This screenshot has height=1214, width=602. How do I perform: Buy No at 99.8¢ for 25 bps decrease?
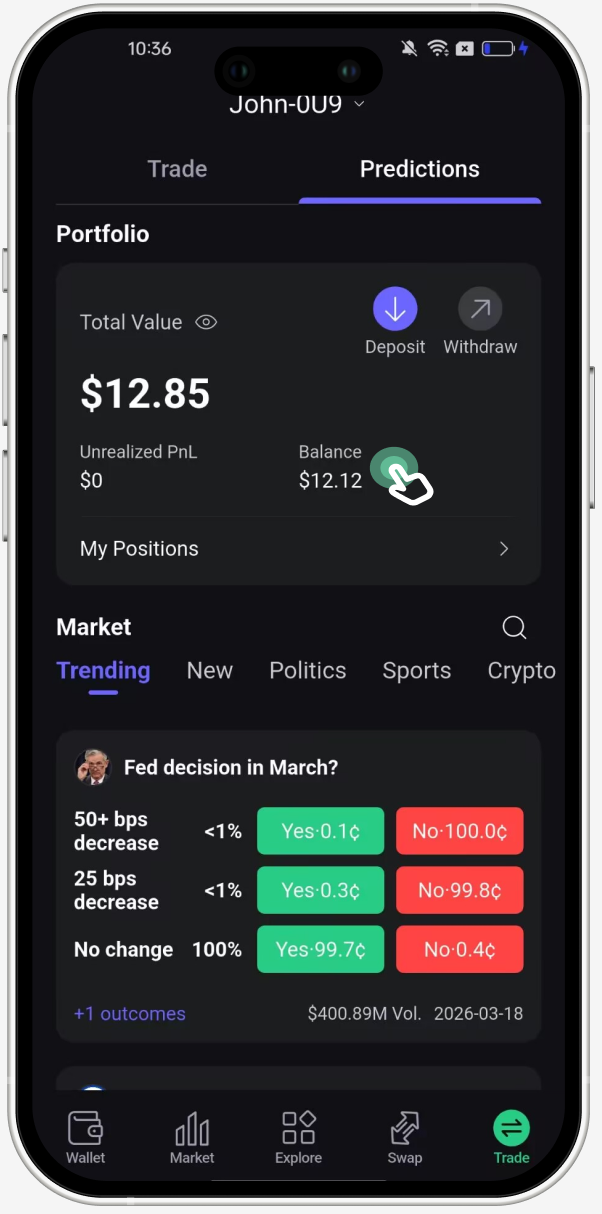pyautogui.click(x=459, y=890)
